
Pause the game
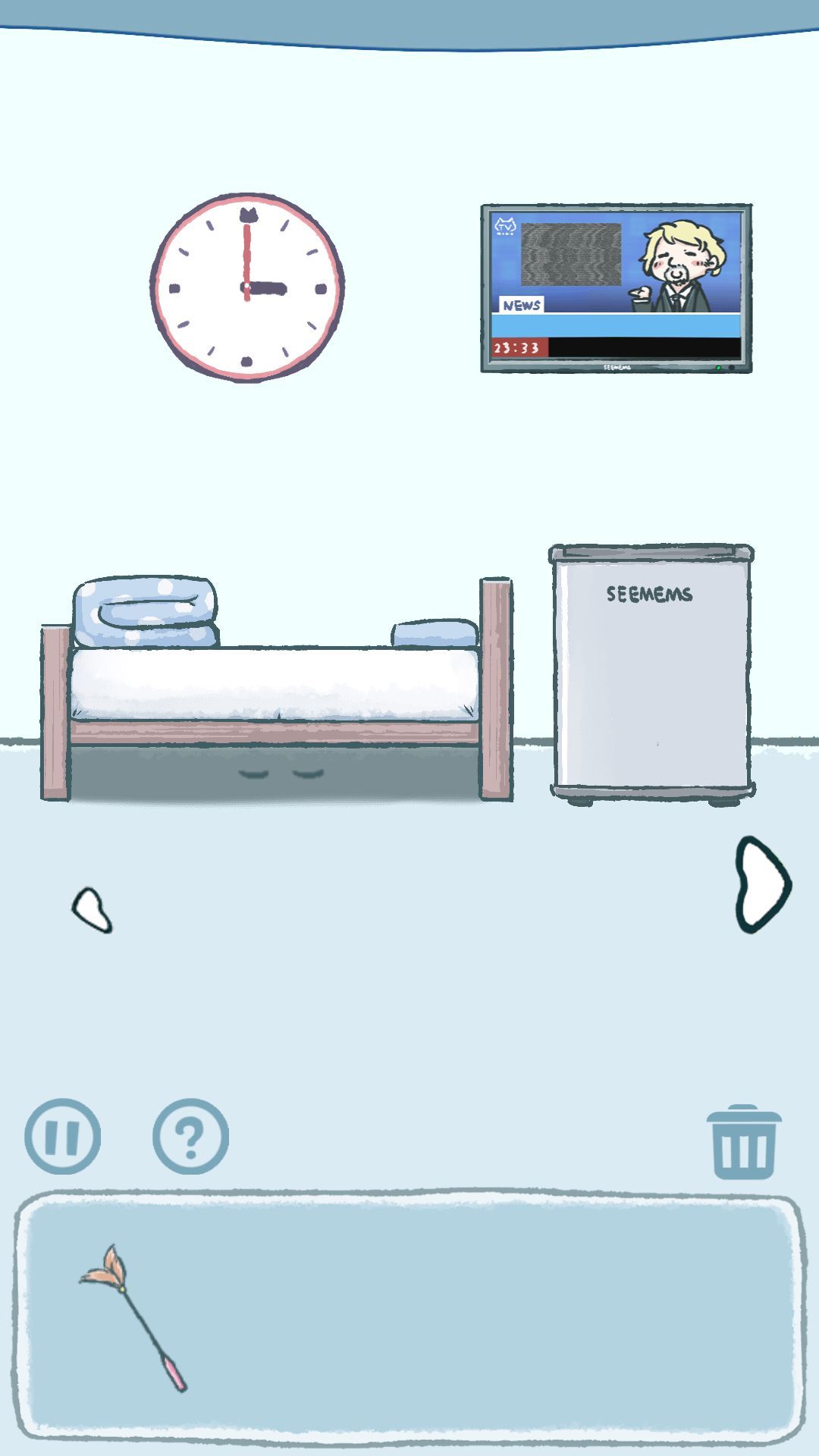62,1137
